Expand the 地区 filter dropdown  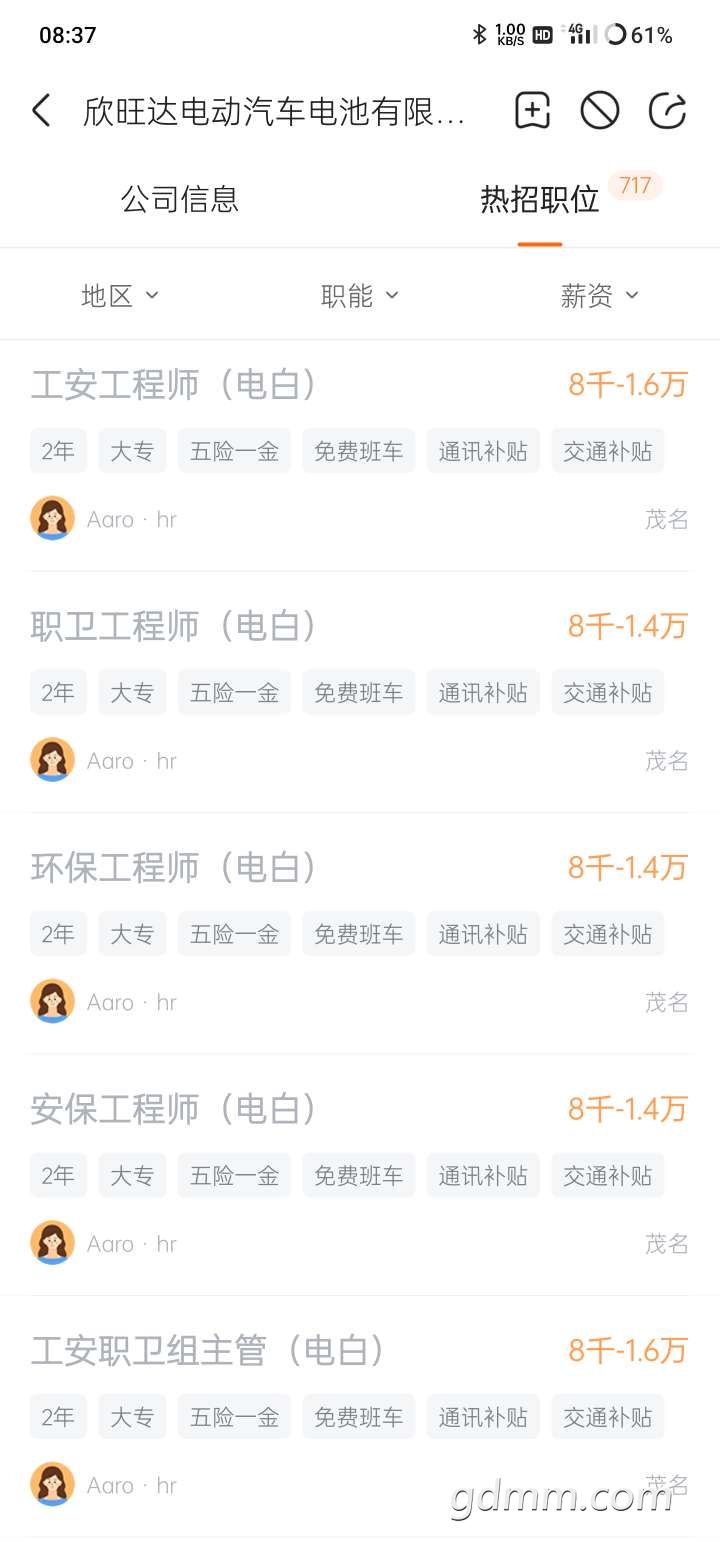click(120, 295)
